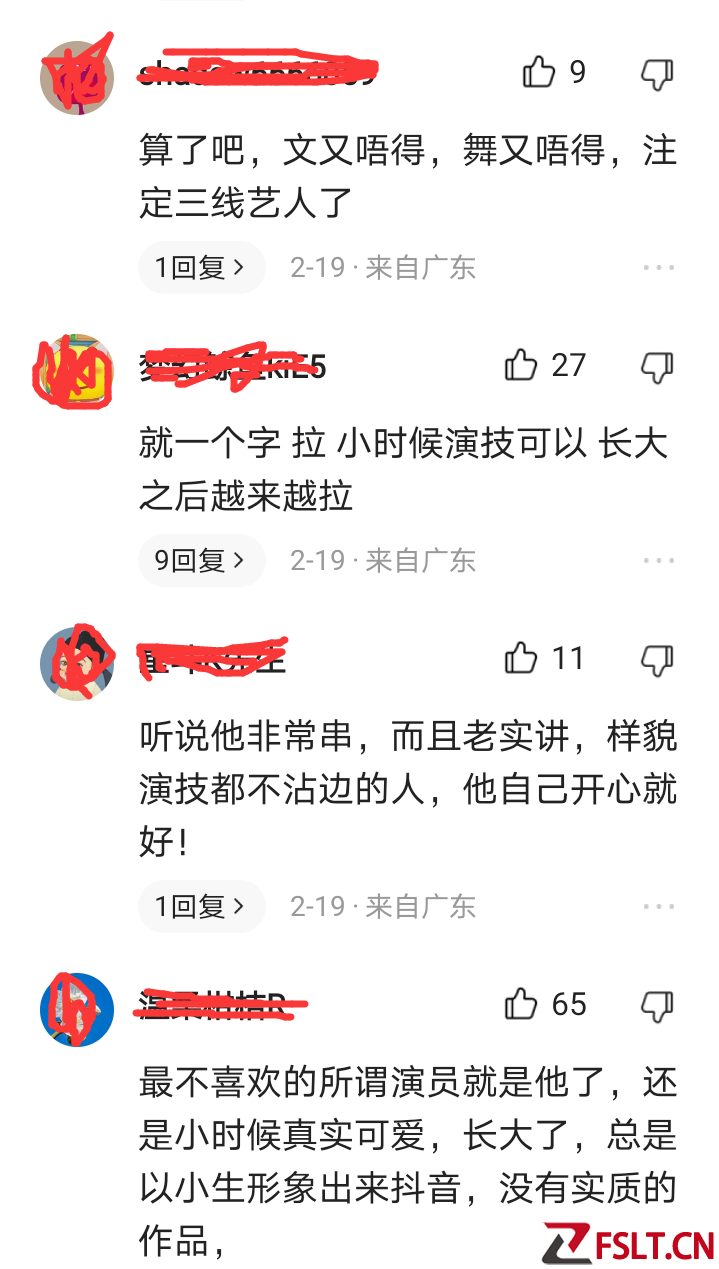
Task: Open more options for the 三线艺人 comment
Action: point(658,267)
